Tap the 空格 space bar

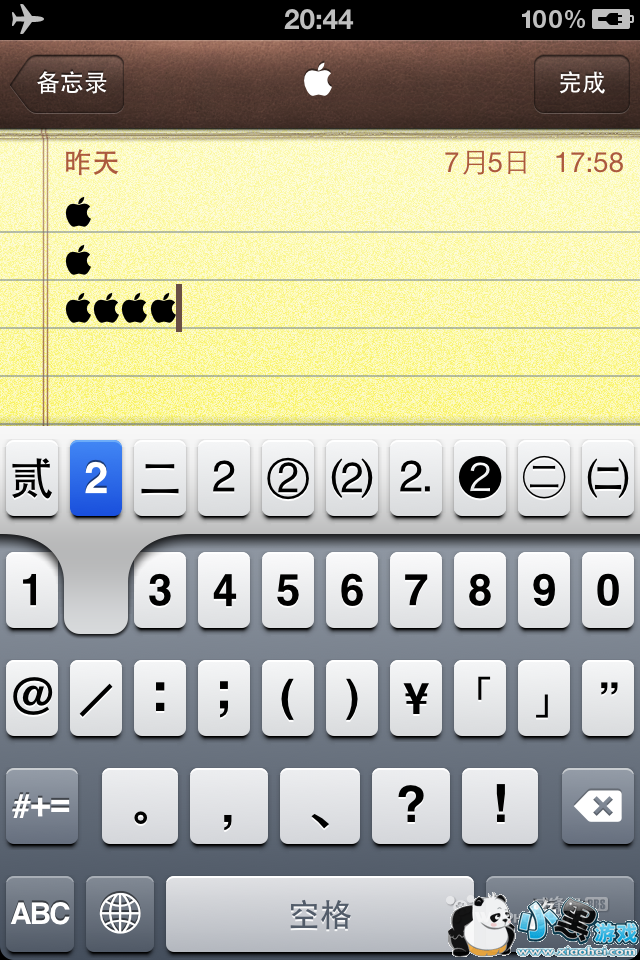pos(320,913)
